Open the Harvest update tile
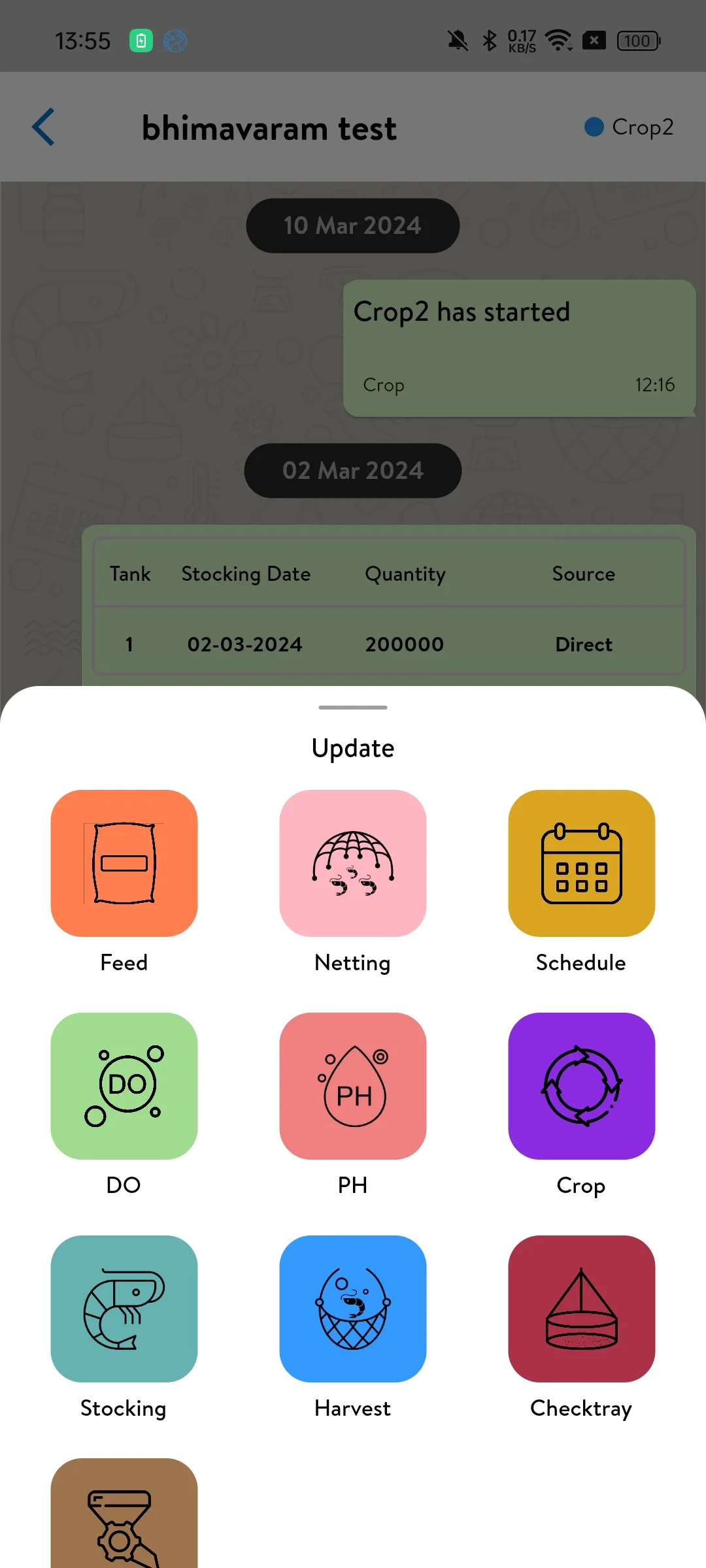 tap(352, 1309)
